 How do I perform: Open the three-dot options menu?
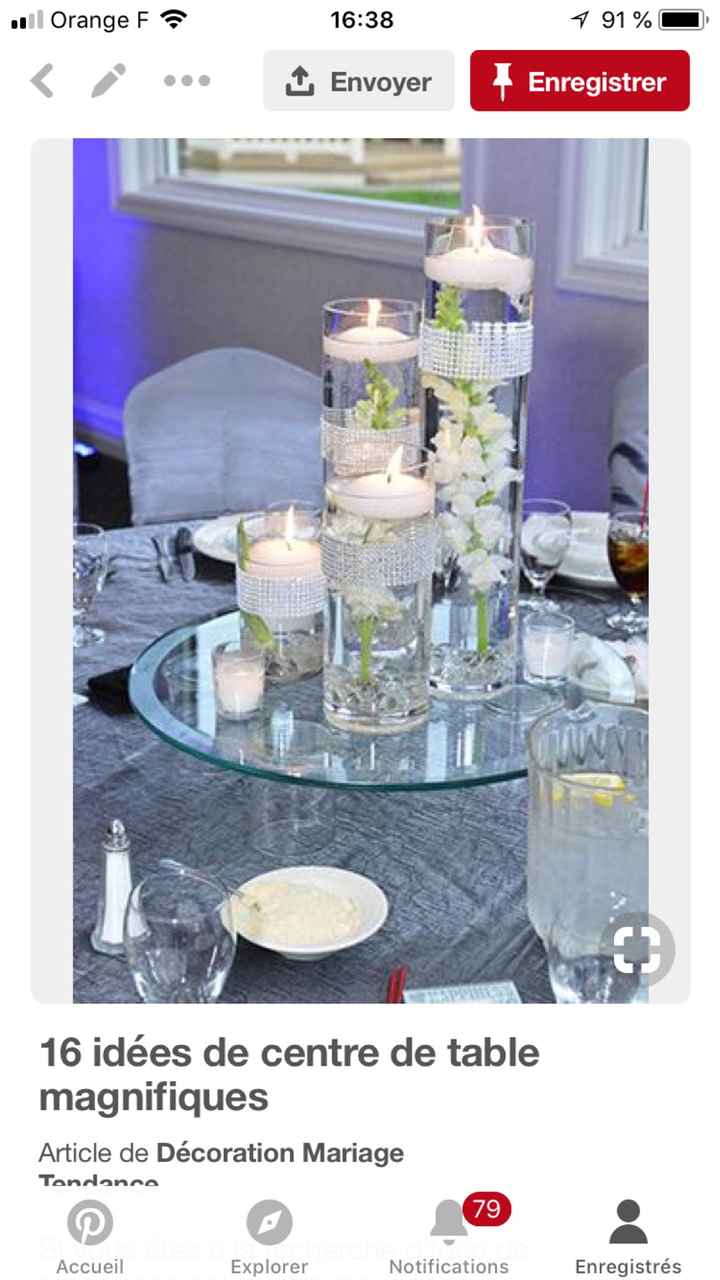[187, 81]
